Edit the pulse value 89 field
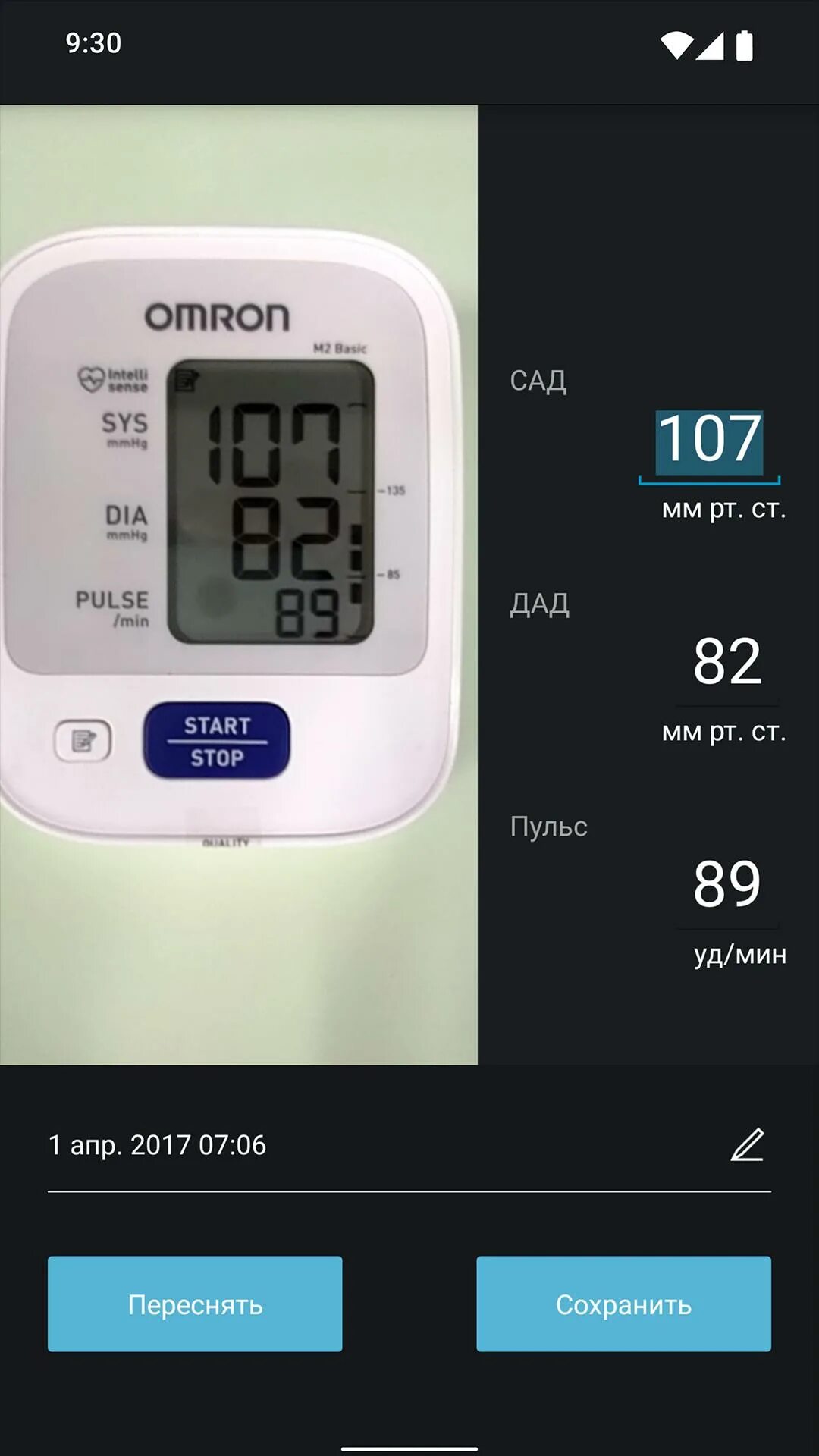819x1456 pixels. (726, 884)
